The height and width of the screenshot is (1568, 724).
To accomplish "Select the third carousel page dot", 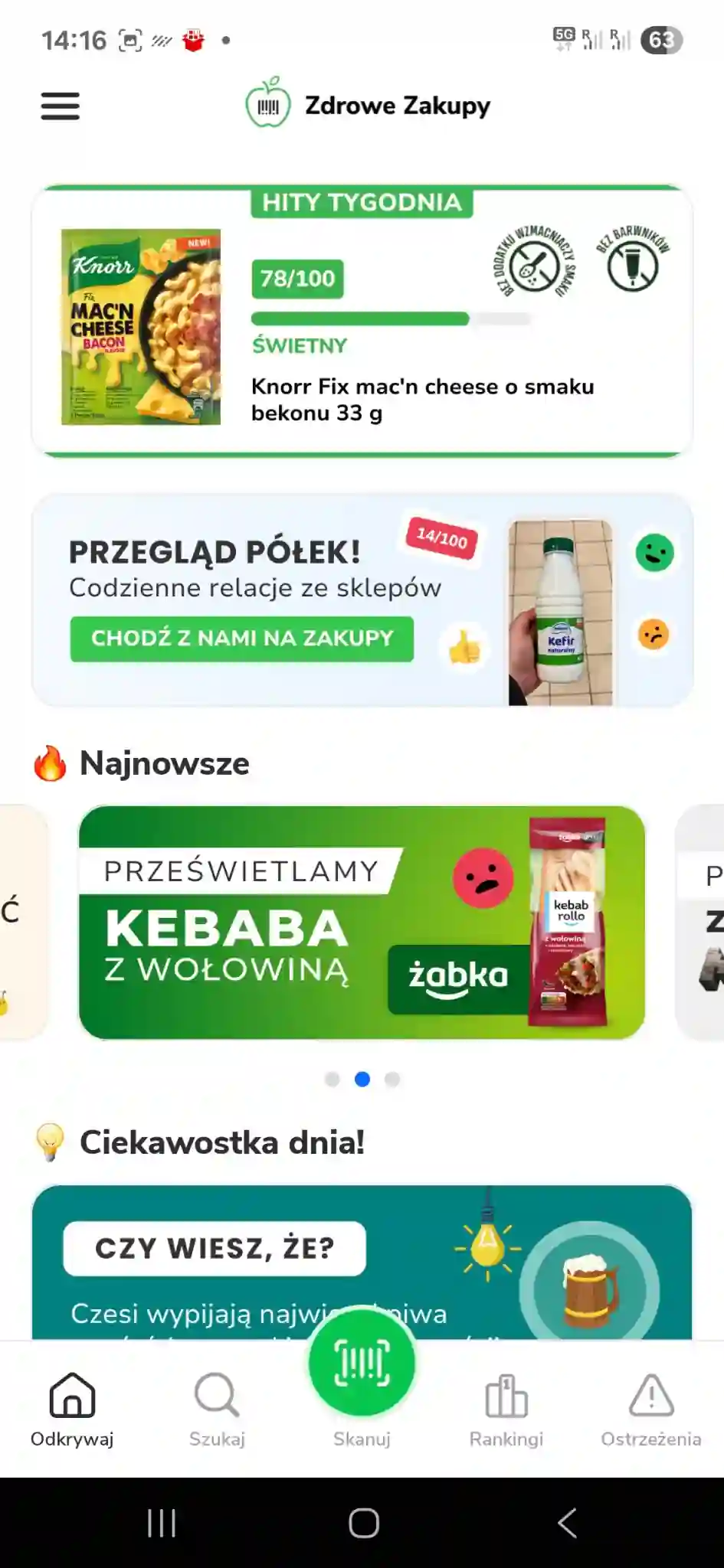I will [392, 1080].
